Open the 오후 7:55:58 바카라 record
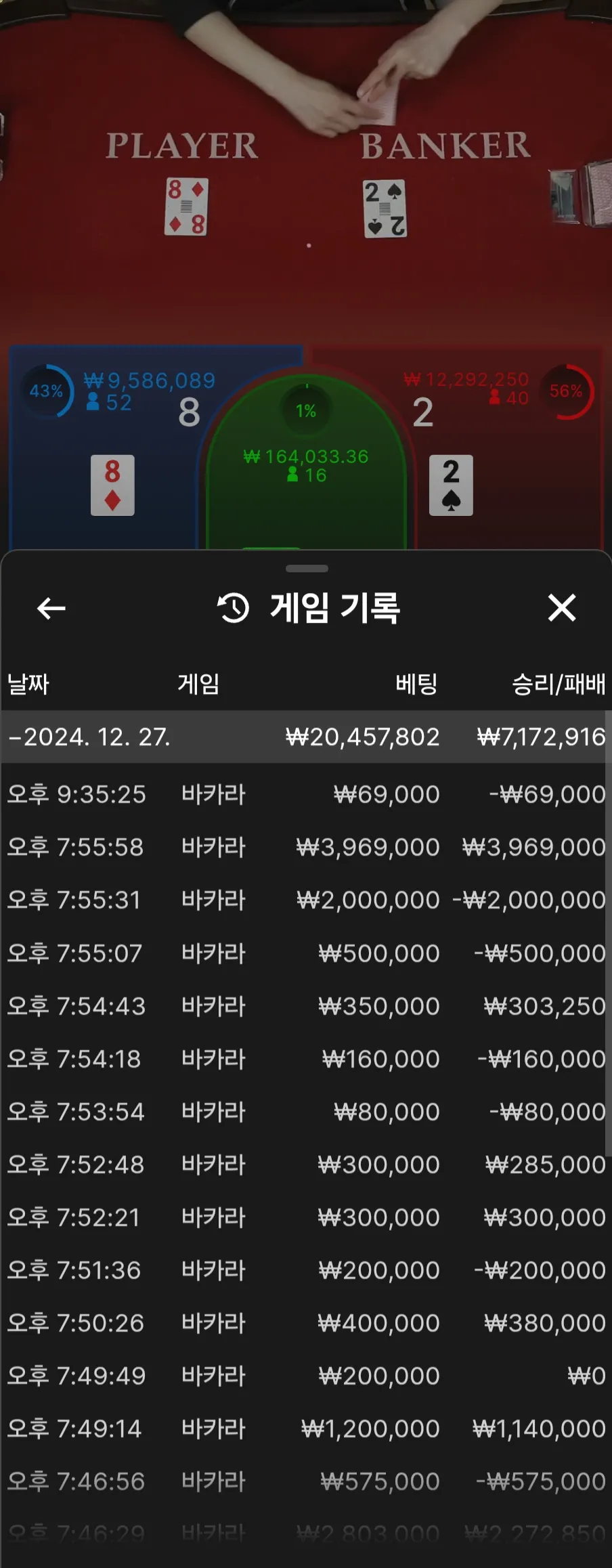The width and height of the screenshot is (612, 1568). pyautogui.click(x=305, y=847)
